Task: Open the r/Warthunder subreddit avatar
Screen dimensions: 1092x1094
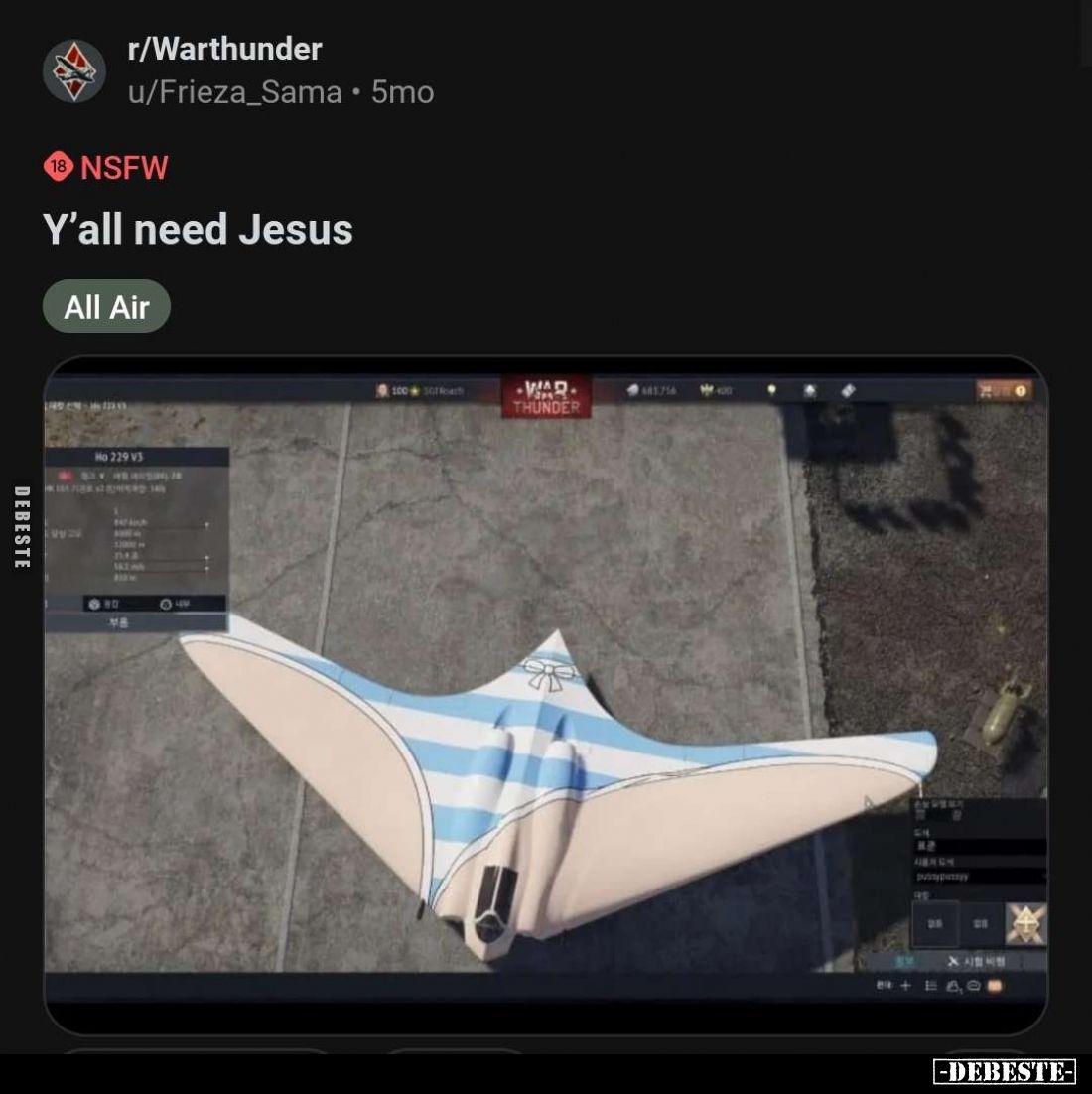Action: [x=74, y=70]
